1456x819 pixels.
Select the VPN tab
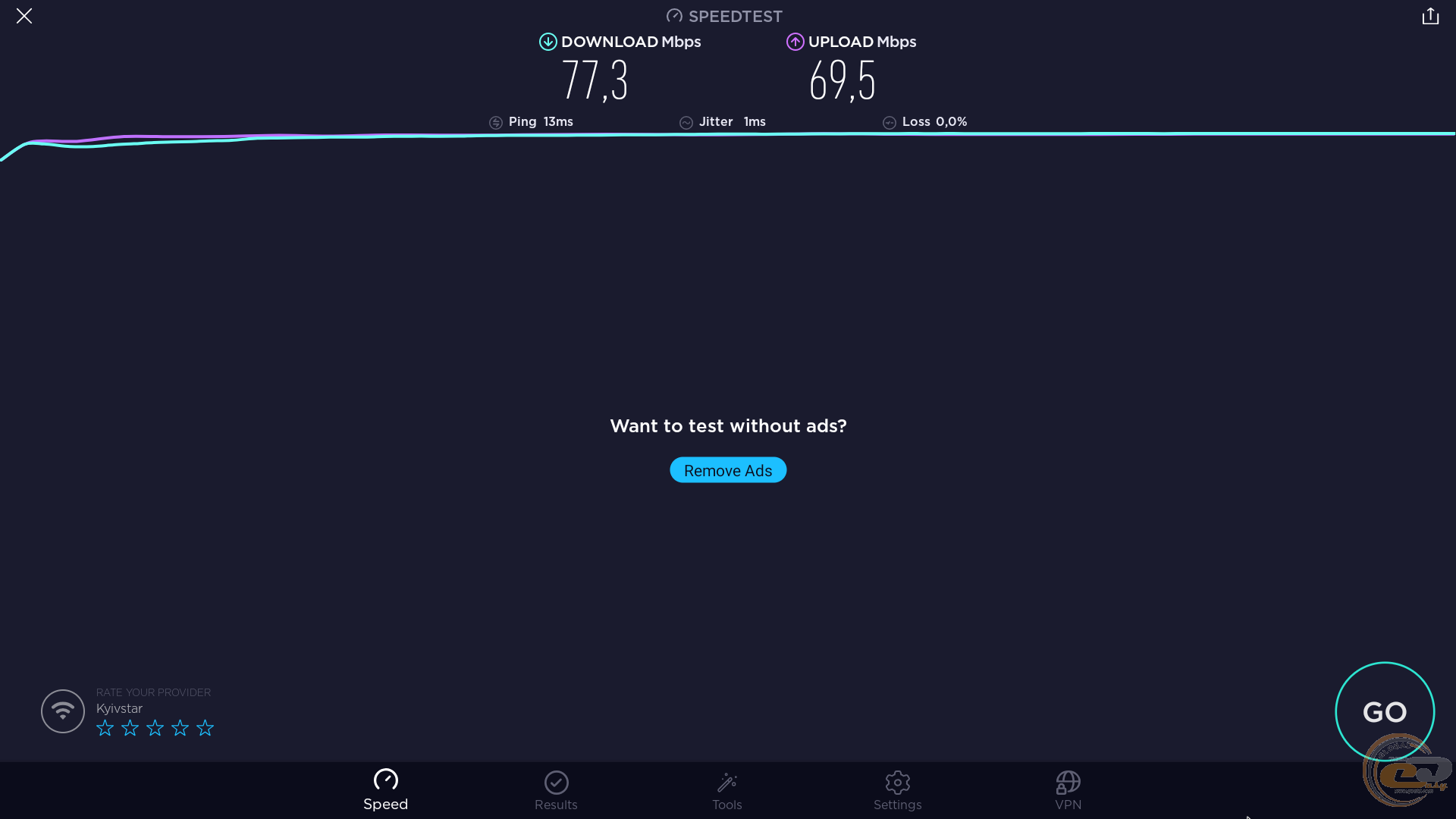pos(1068,790)
